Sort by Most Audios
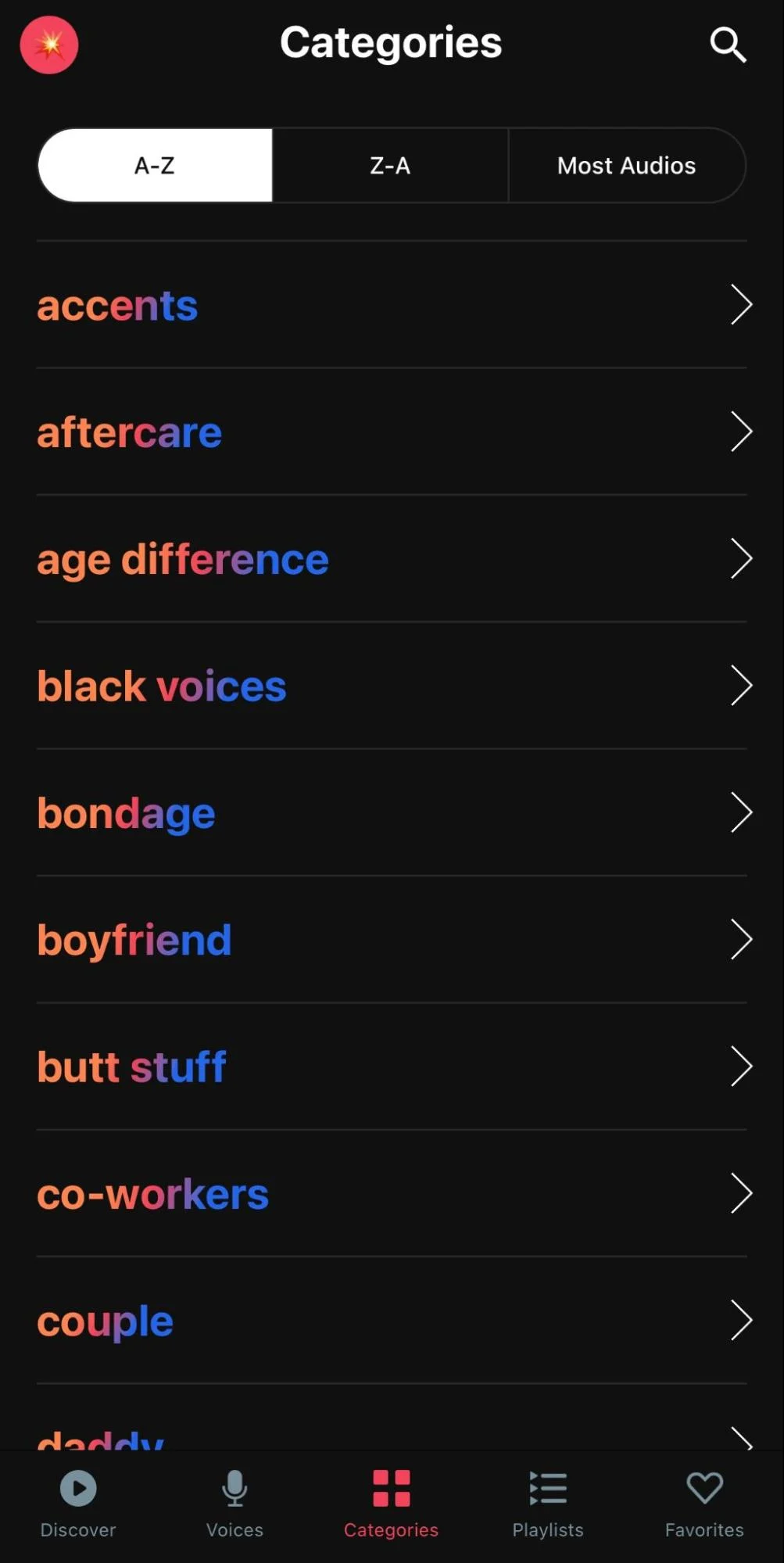This screenshot has height=1563, width=784. (626, 166)
